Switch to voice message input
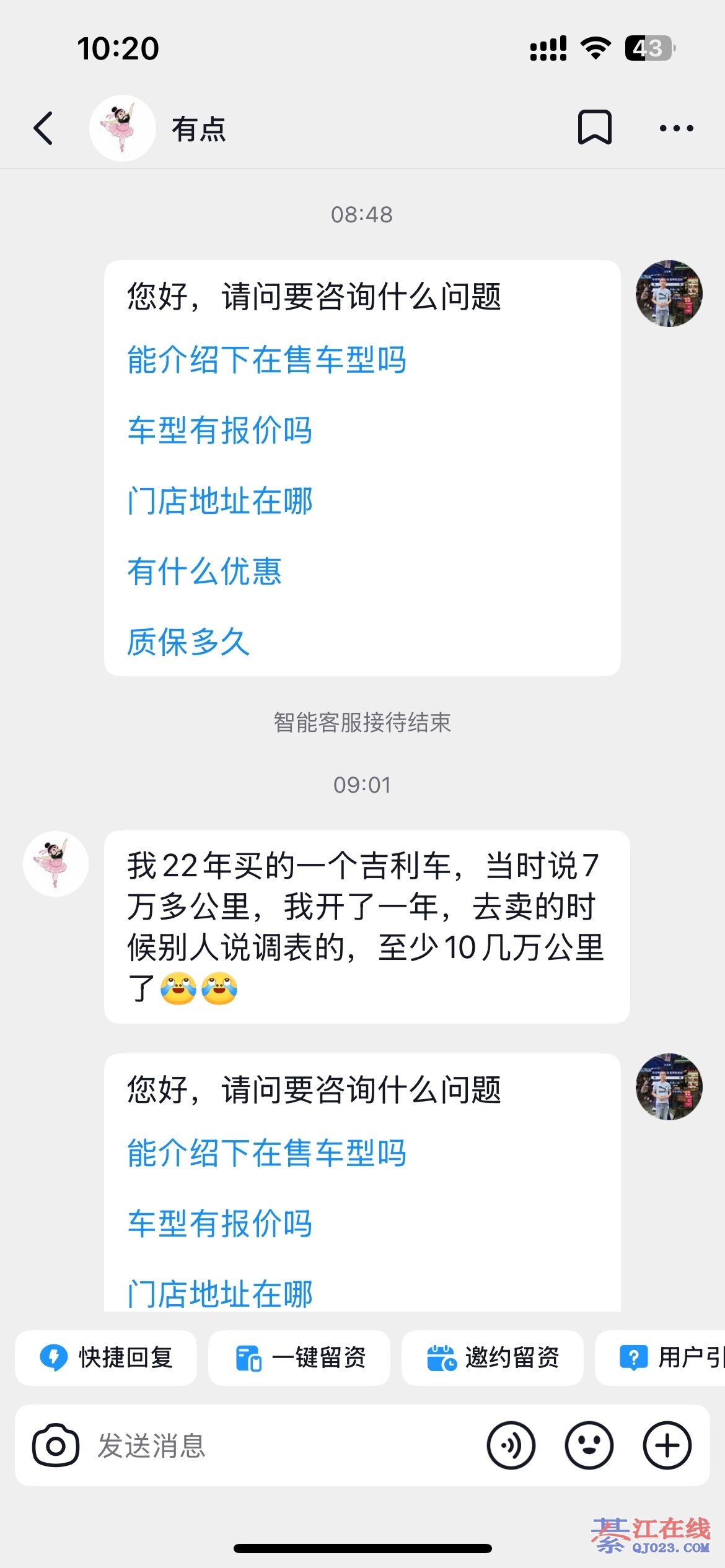 (x=511, y=1446)
